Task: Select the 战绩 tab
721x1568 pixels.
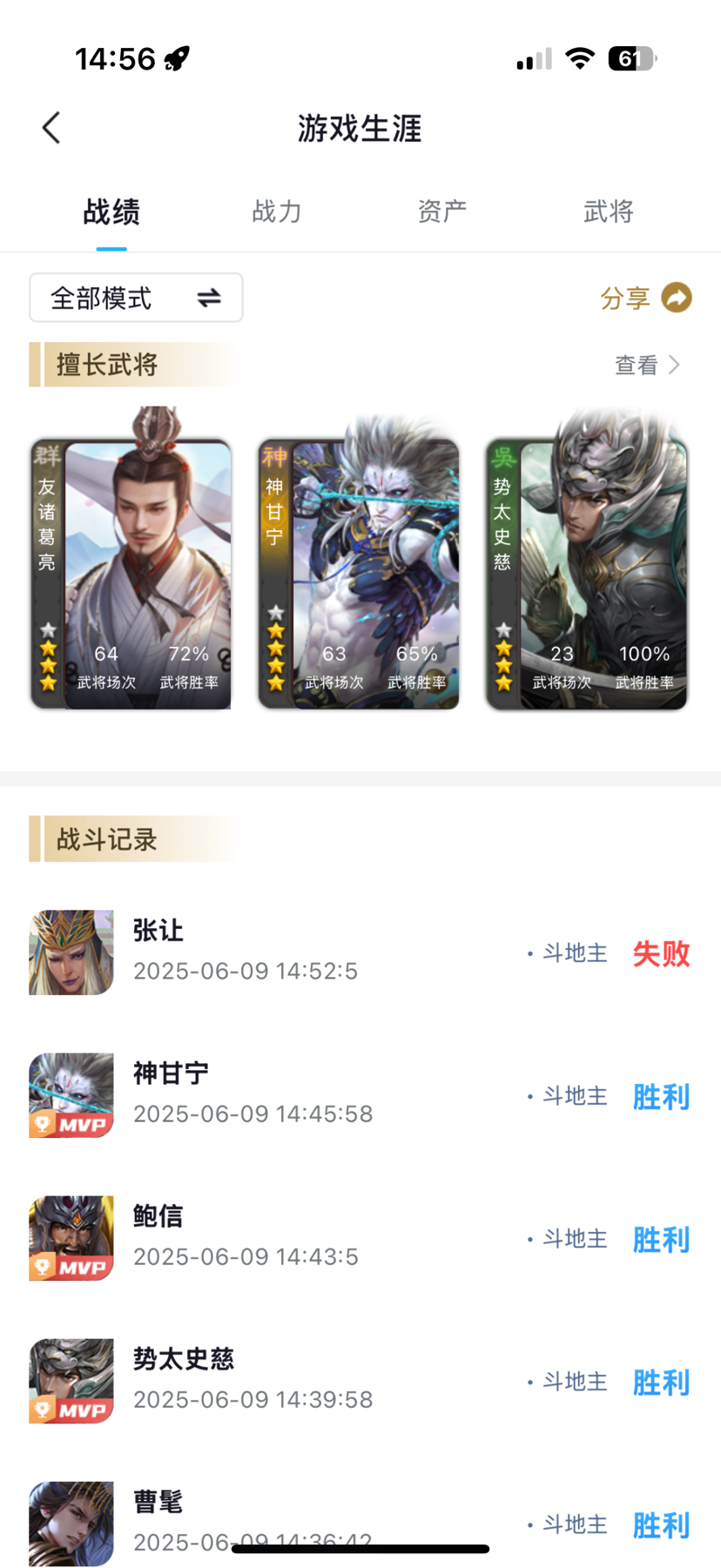Action: pyautogui.click(x=111, y=212)
